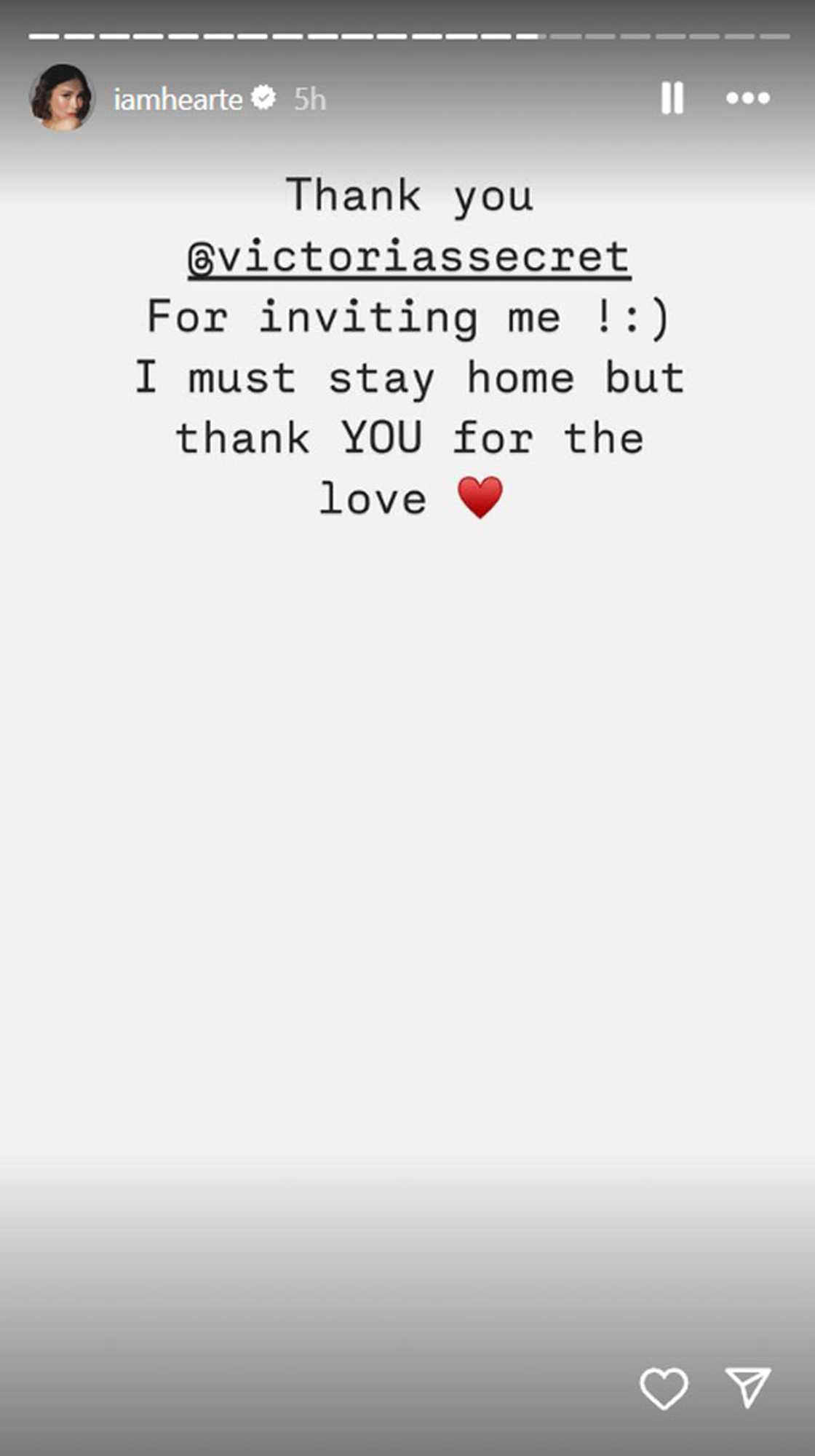Pause the story playback
815x1456 pixels.
672,98
